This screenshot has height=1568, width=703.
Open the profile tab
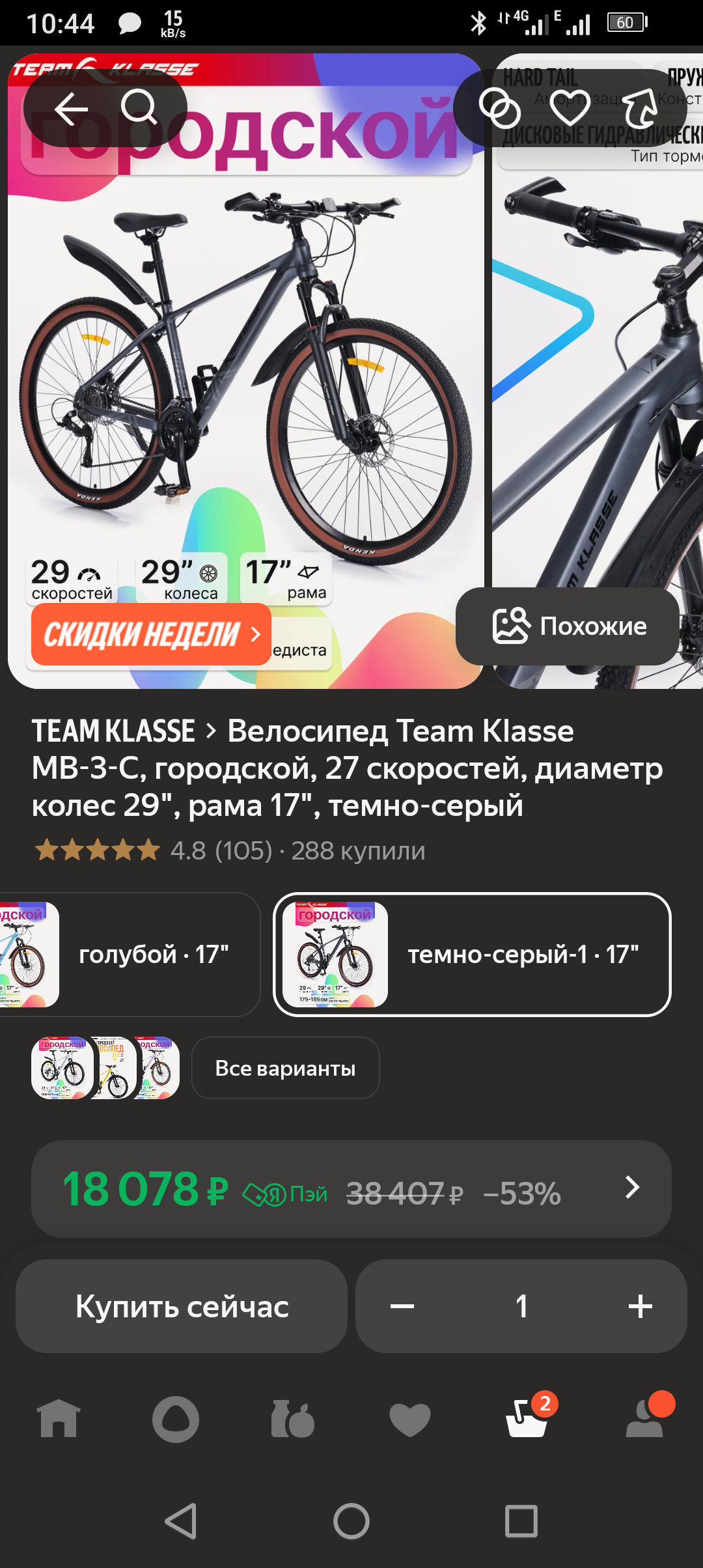click(x=644, y=1418)
